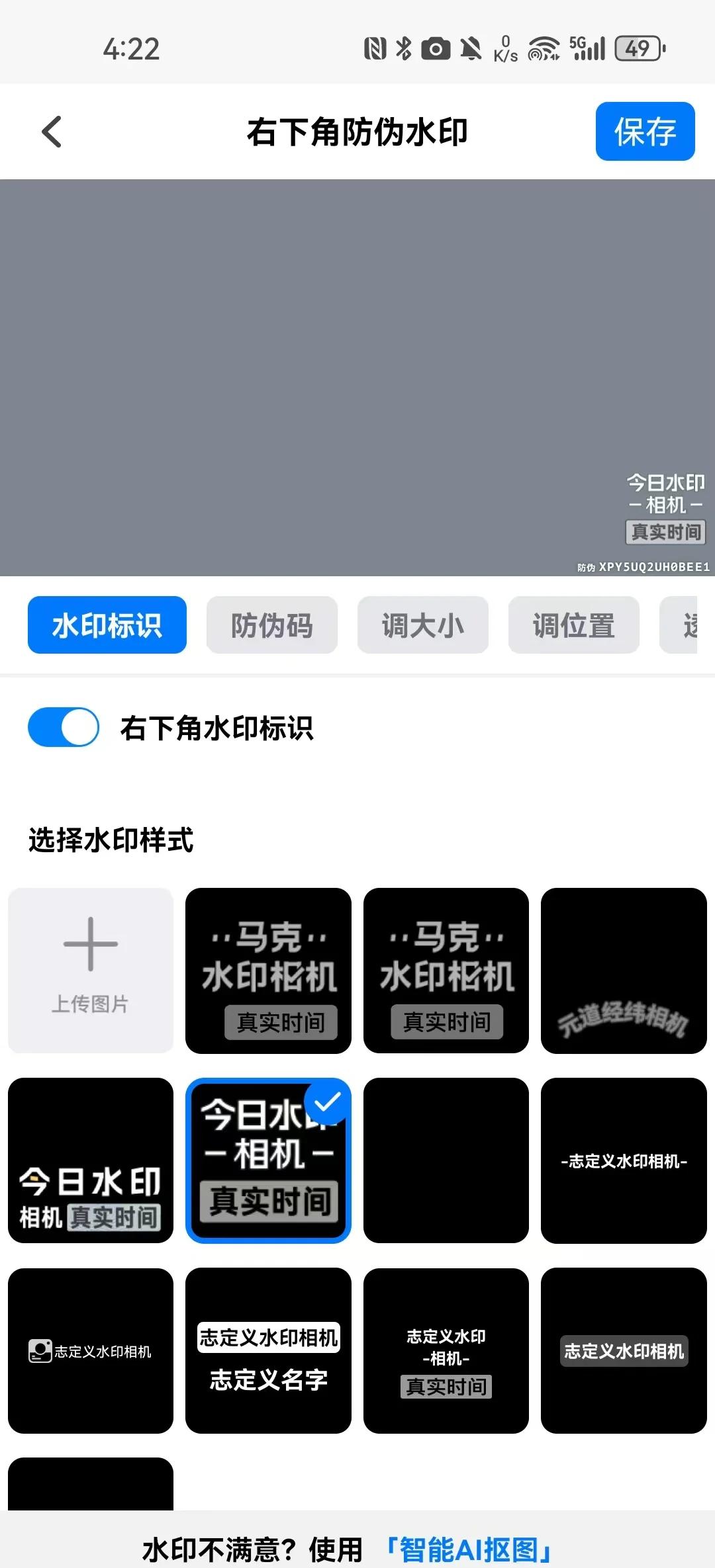The height and width of the screenshot is (1568, 715).
Task: Open the 调位置 tab
Action: [x=573, y=625]
